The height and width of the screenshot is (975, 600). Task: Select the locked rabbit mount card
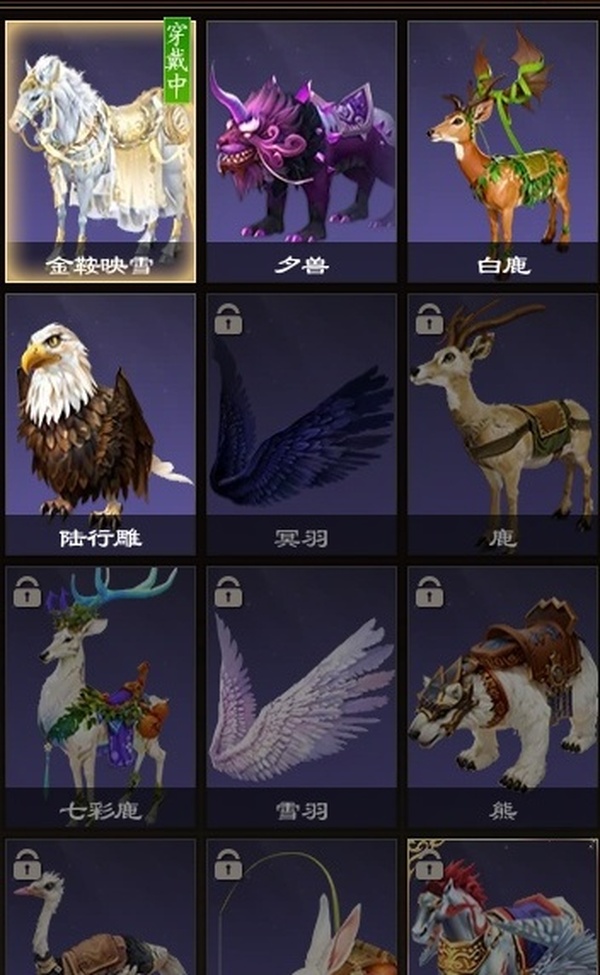coord(301,908)
